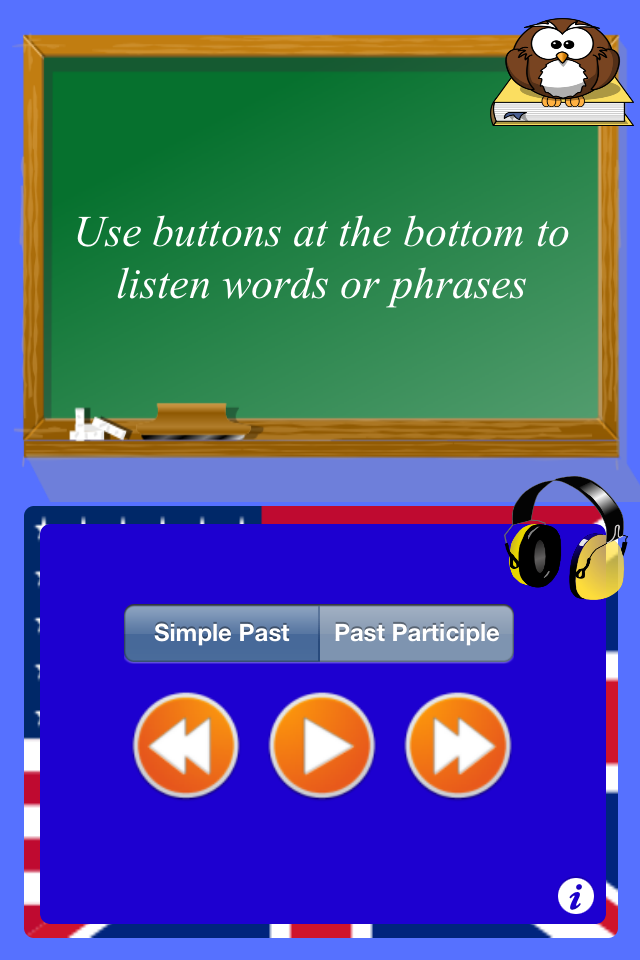
Task: Tap the owl on the book
Action: click(561, 70)
